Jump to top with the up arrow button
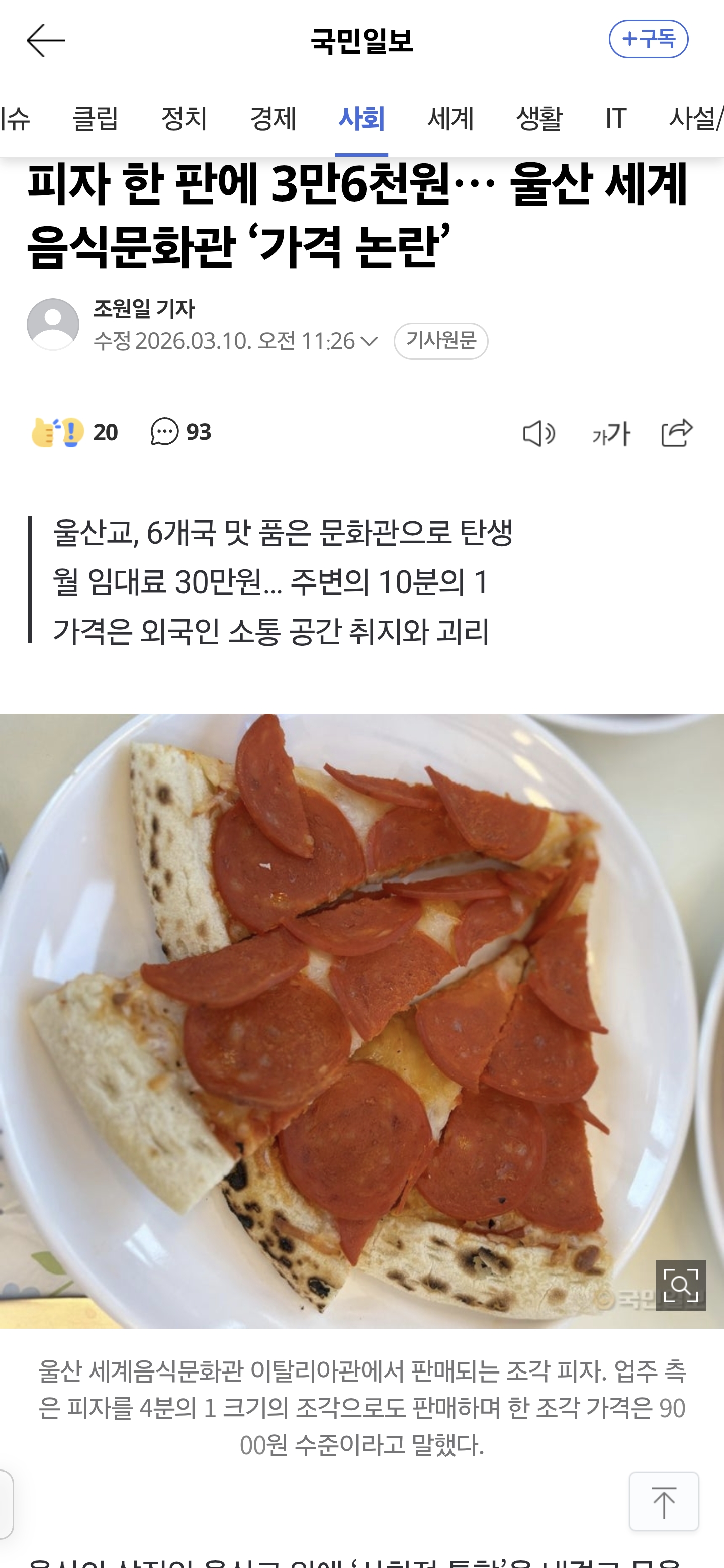Screen dimensions: 724x1568 (x=663, y=1502)
